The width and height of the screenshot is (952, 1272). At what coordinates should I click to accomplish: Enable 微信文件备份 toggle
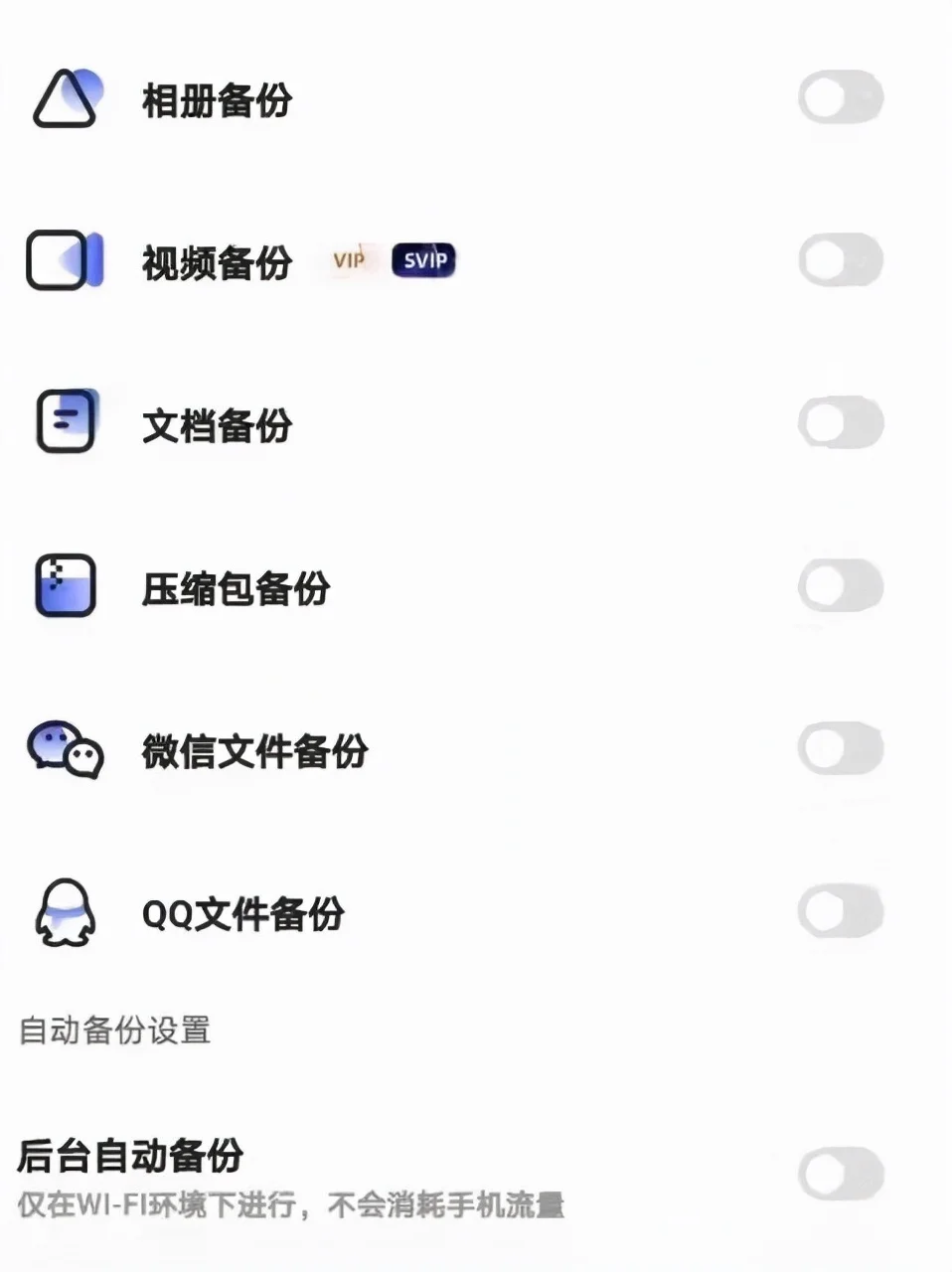pyautogui.click(x=841, y=749)
